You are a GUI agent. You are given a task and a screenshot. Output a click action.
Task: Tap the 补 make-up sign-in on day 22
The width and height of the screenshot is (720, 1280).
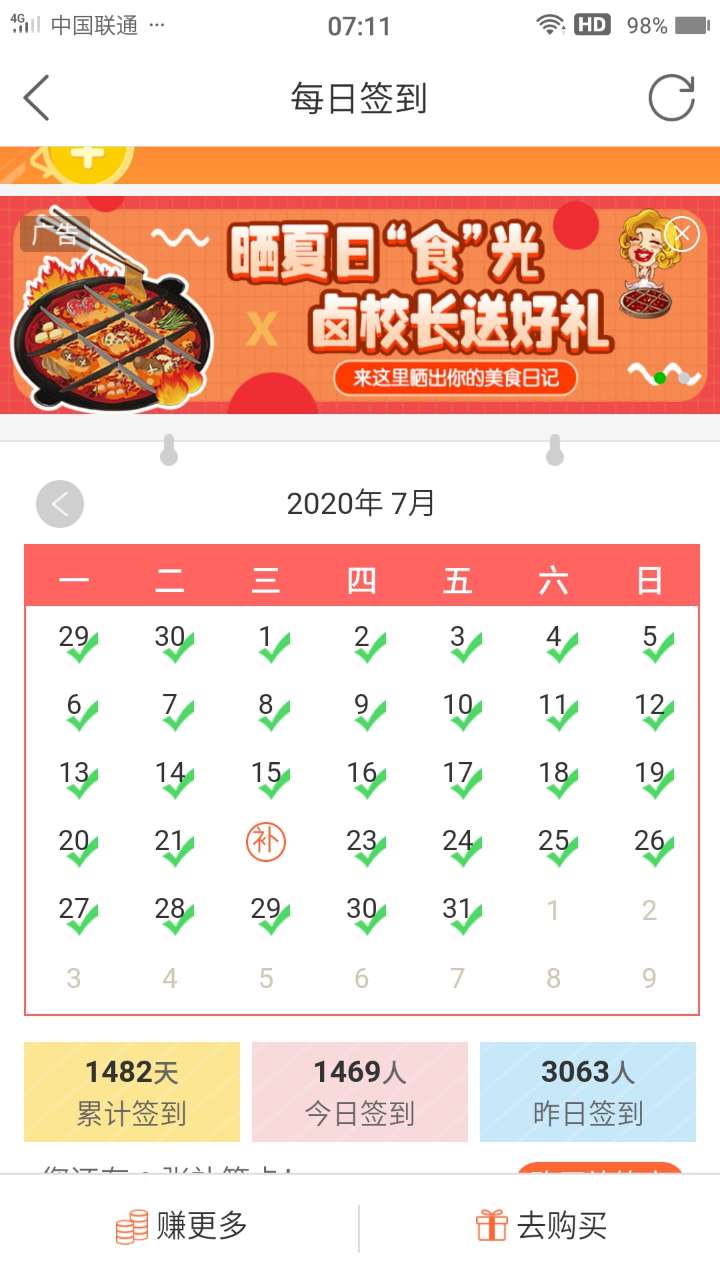coord(266,842)
